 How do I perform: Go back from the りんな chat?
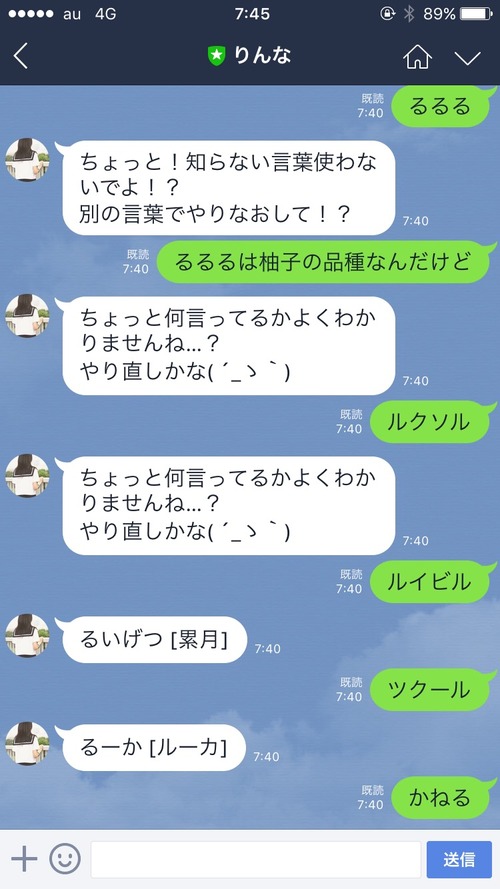[21, 57]
